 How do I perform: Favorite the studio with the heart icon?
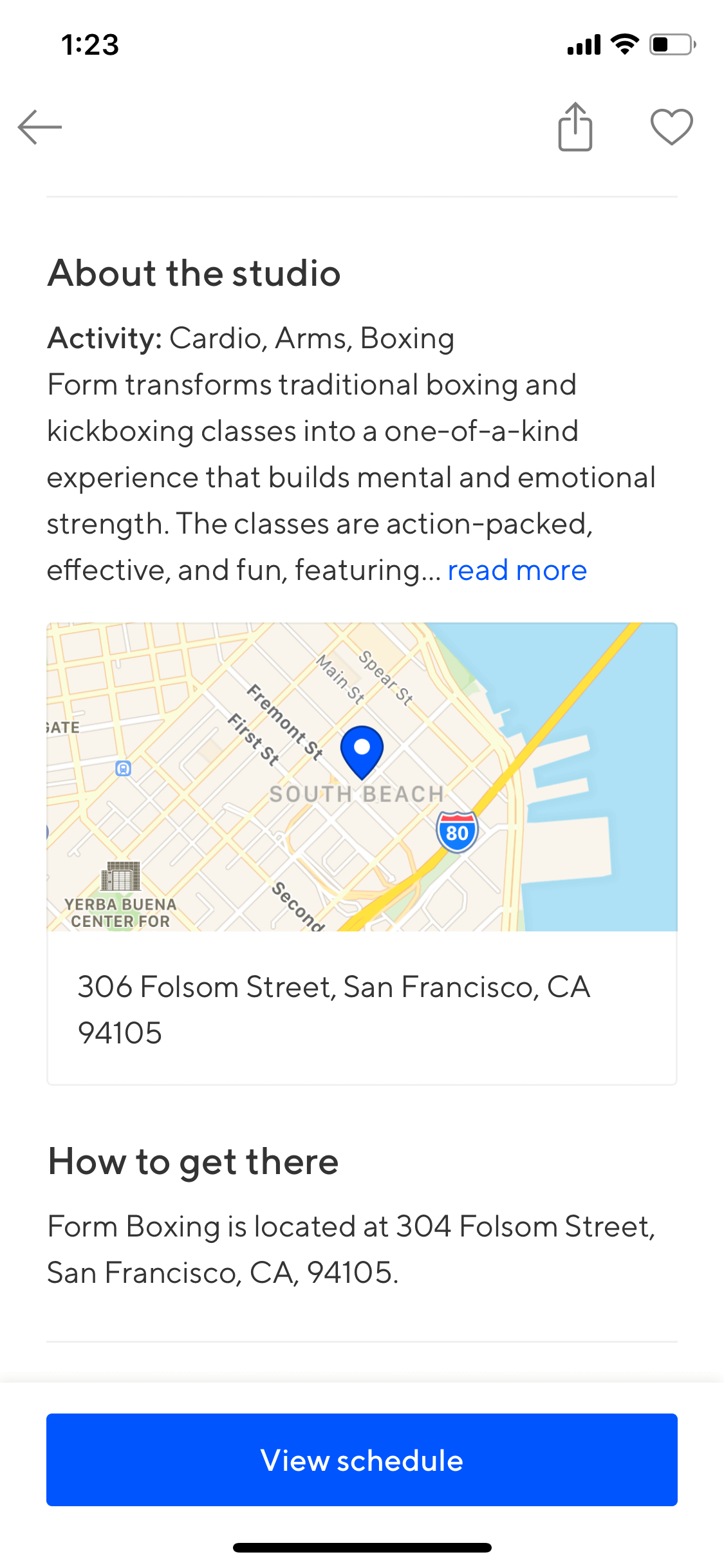tap(672, 127)
